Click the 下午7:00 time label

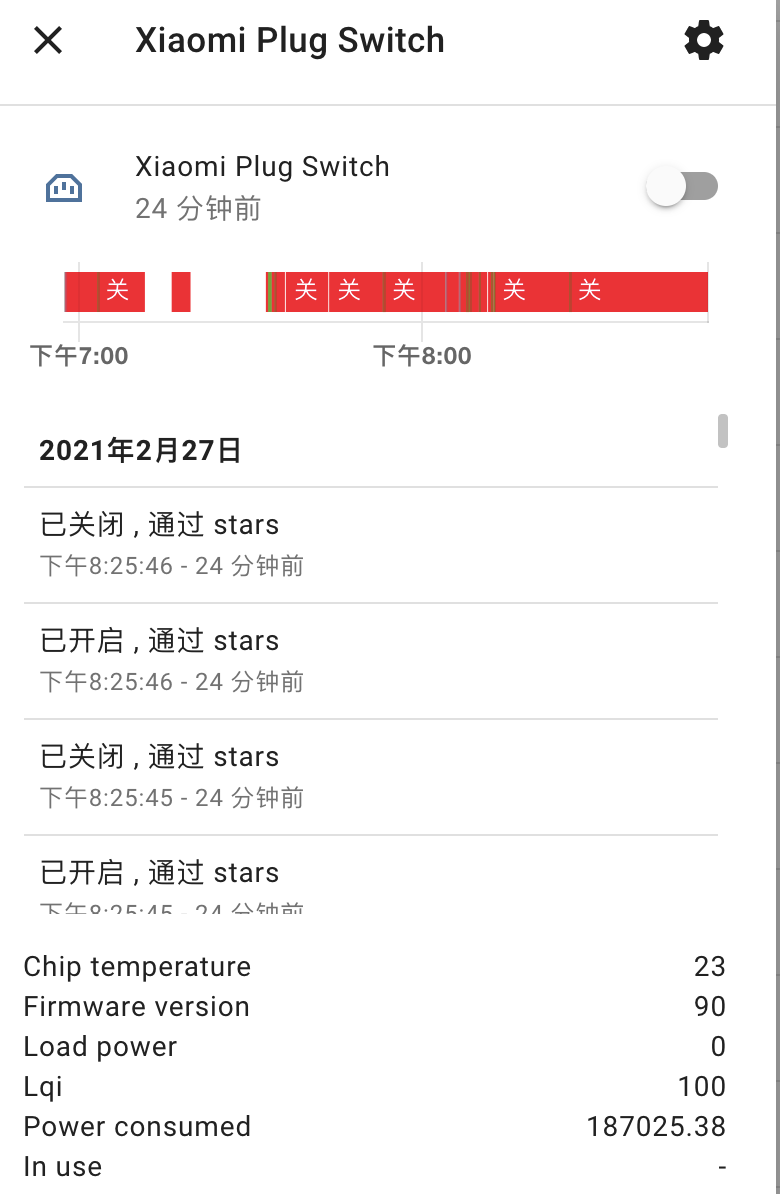pyautogui.click(x=80, y=355)
